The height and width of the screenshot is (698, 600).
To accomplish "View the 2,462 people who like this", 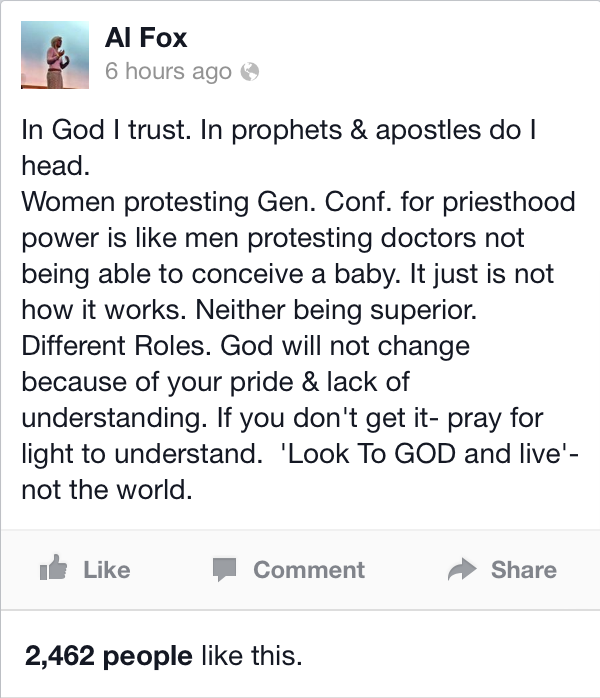I will (109, 657).
